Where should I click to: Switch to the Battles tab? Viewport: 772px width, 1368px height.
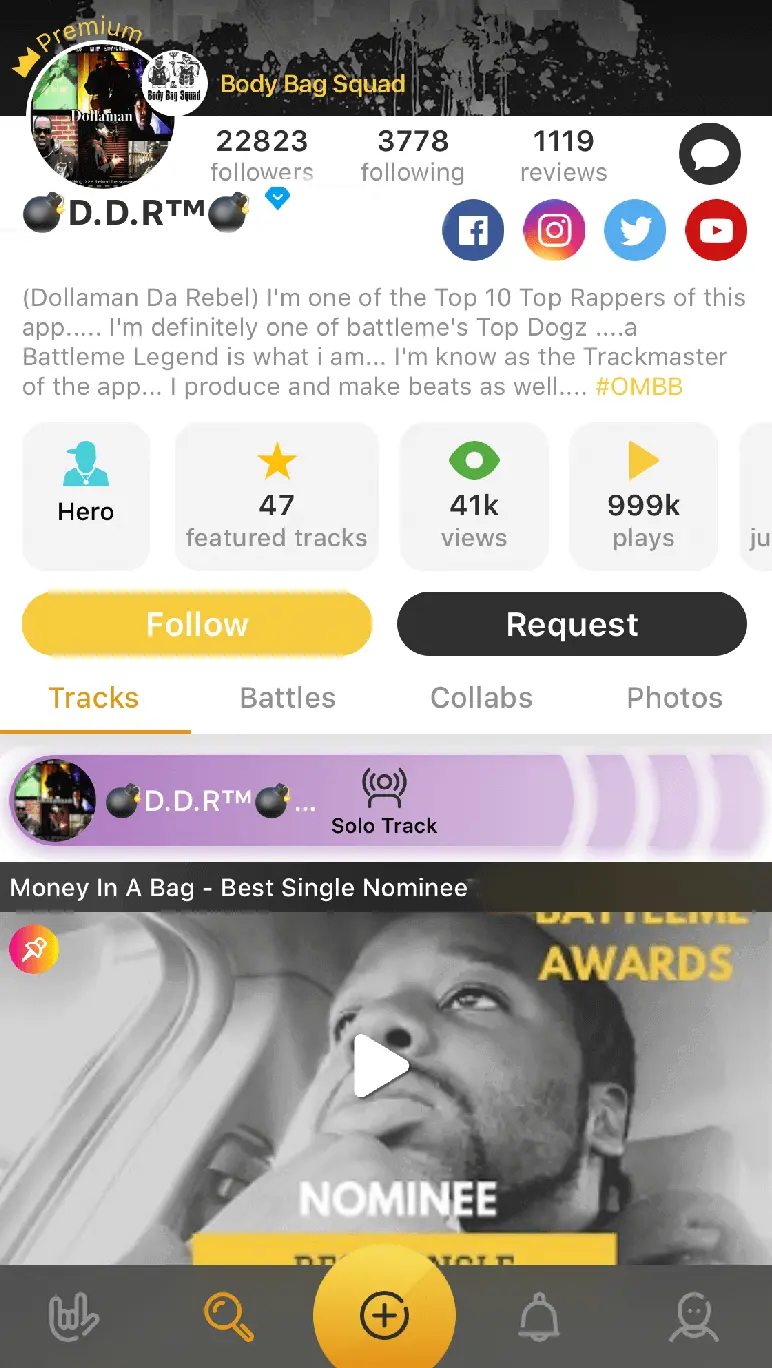288,698
